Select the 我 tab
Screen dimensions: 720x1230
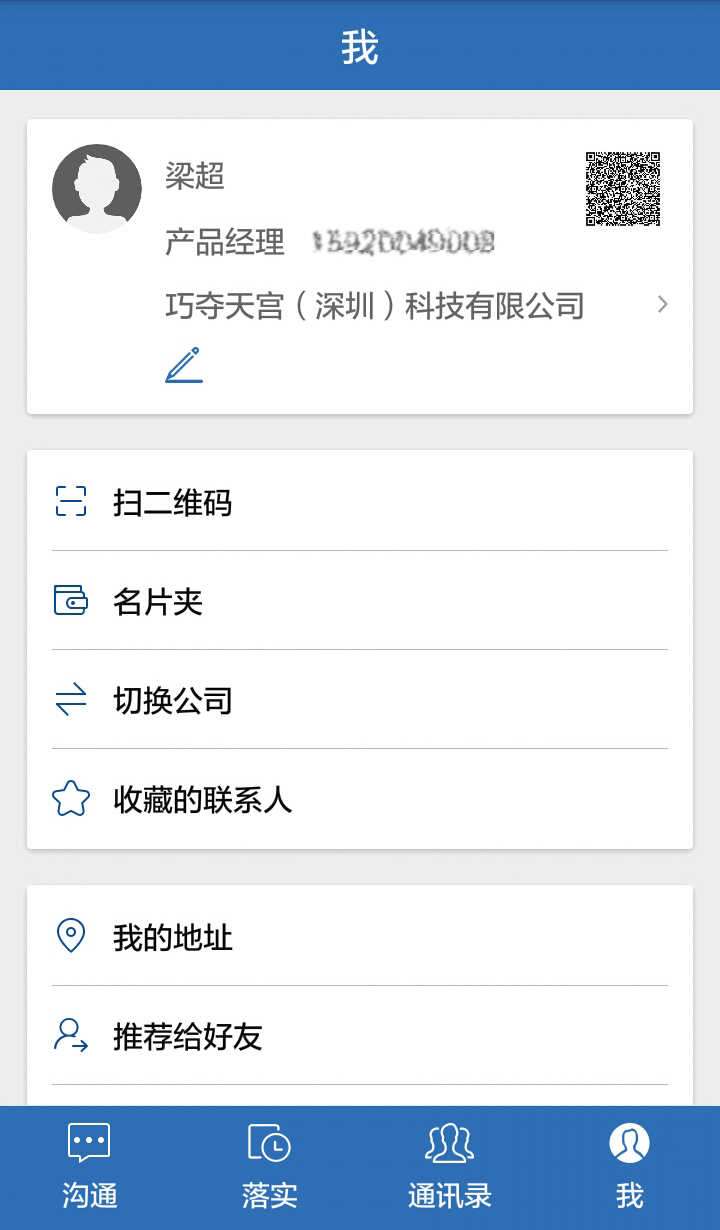point(629,1167)
